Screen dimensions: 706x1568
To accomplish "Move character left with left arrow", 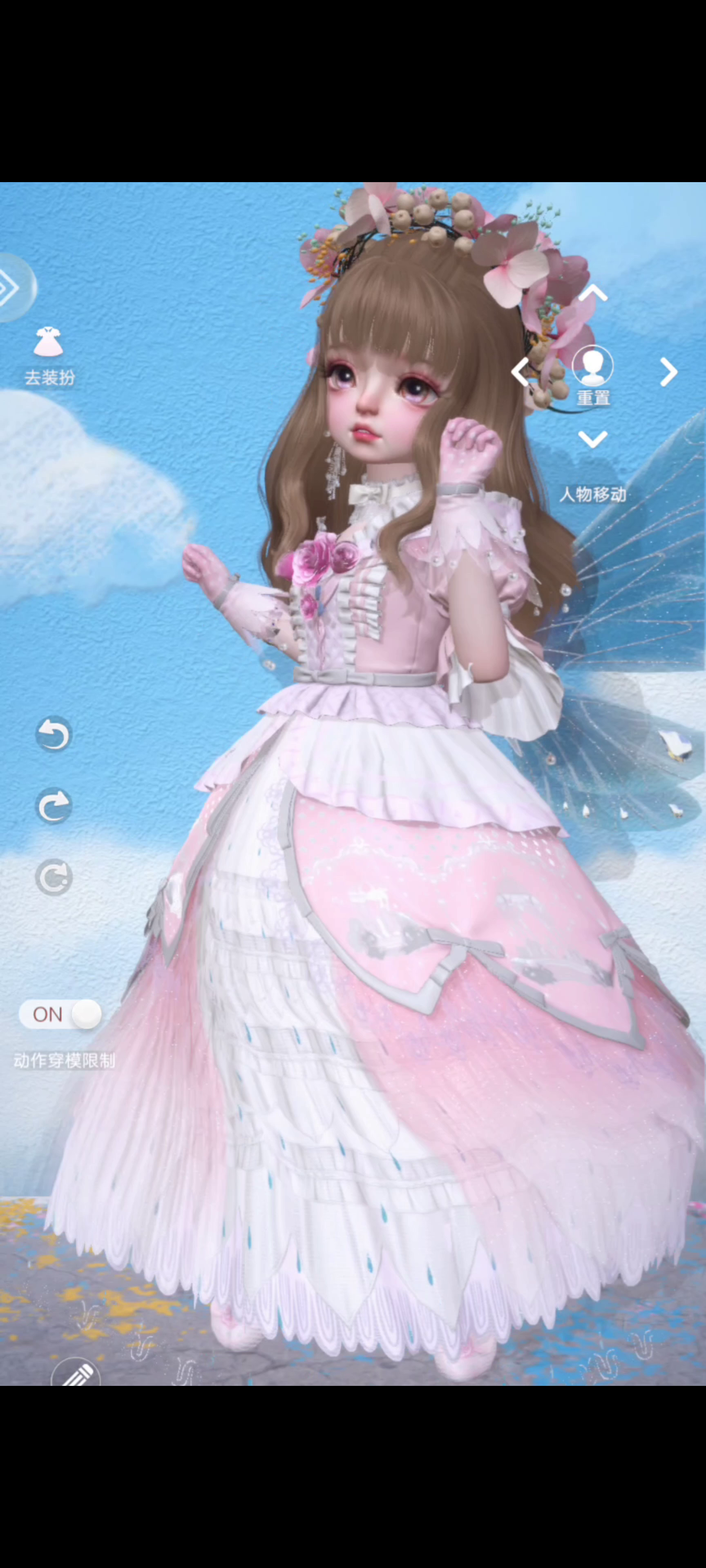I will [521, 372].
